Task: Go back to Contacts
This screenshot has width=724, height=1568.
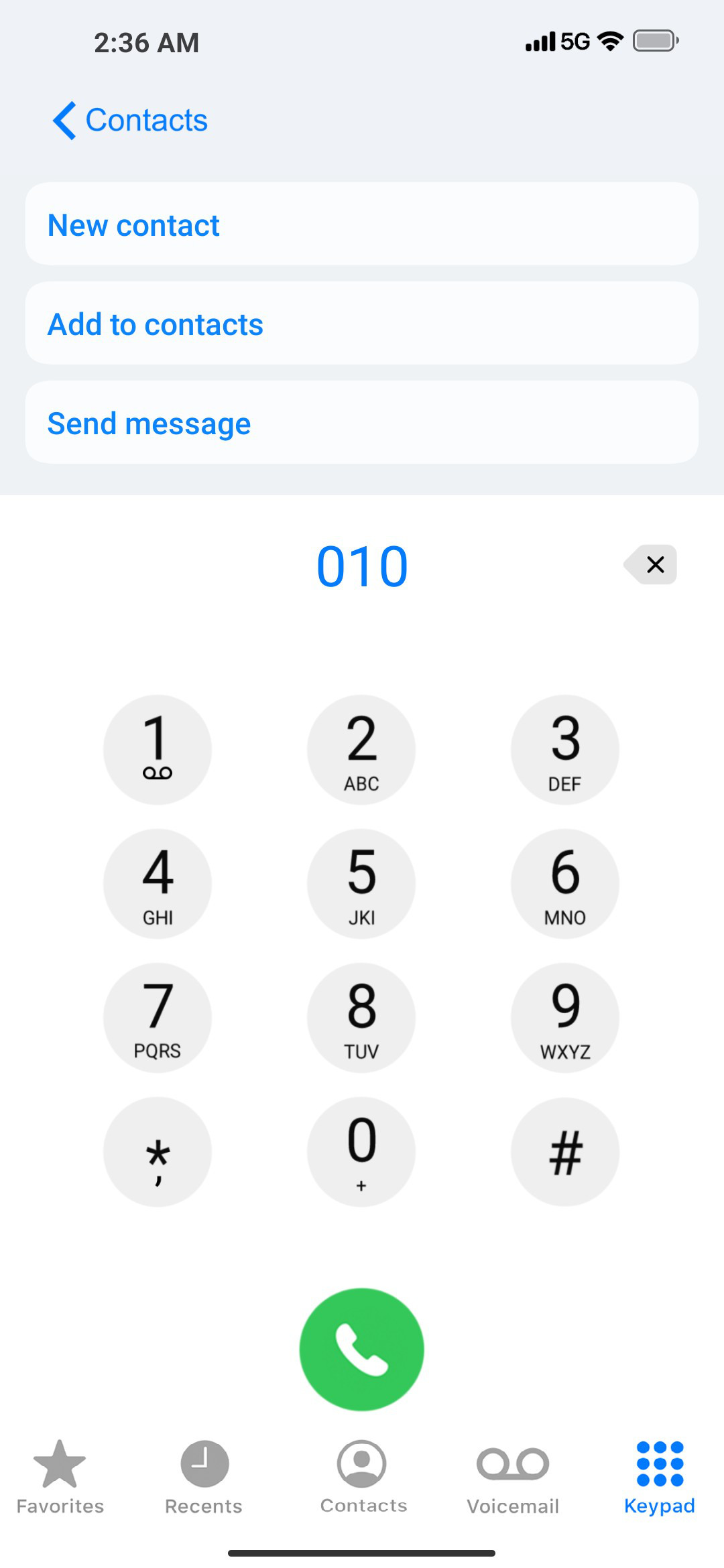Action: point(130,121)
